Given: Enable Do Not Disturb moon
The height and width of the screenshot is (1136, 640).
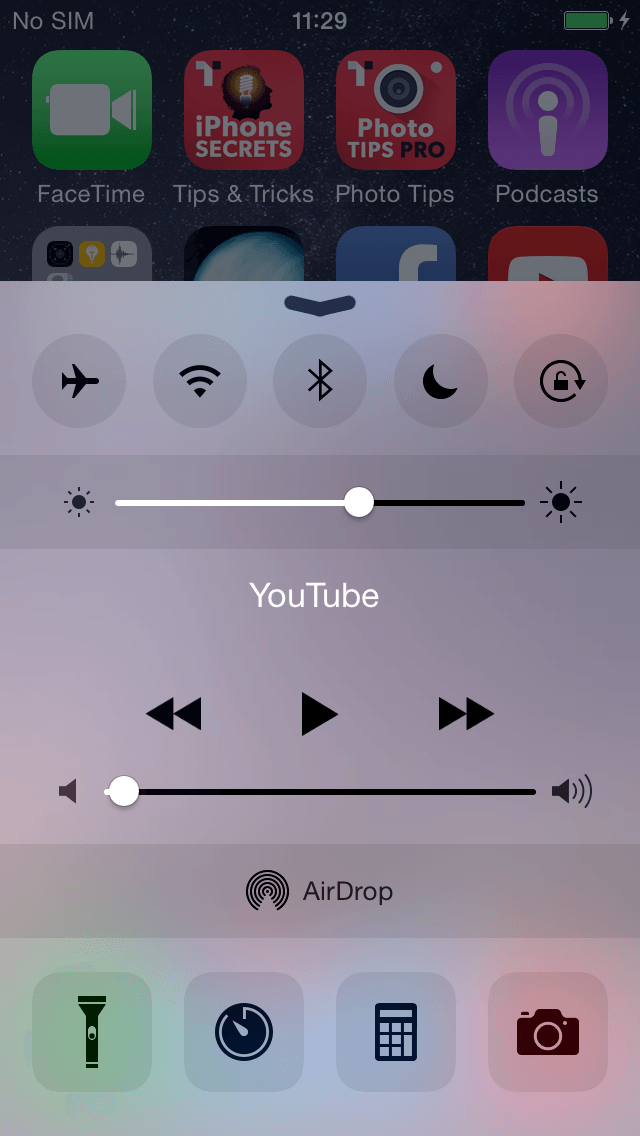Looking at the screenshot, I should [x=441, y=380].
